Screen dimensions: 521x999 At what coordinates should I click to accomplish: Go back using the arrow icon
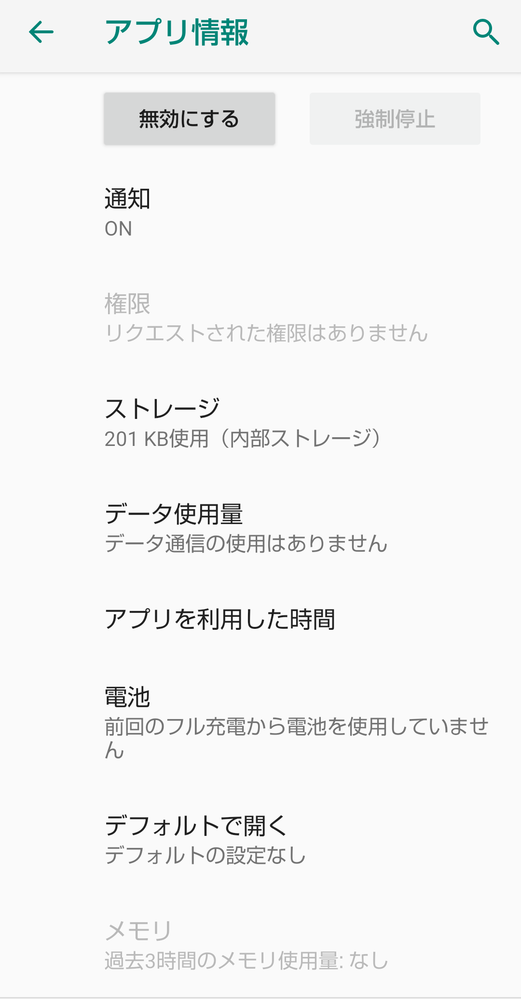(x=41, y=32)
